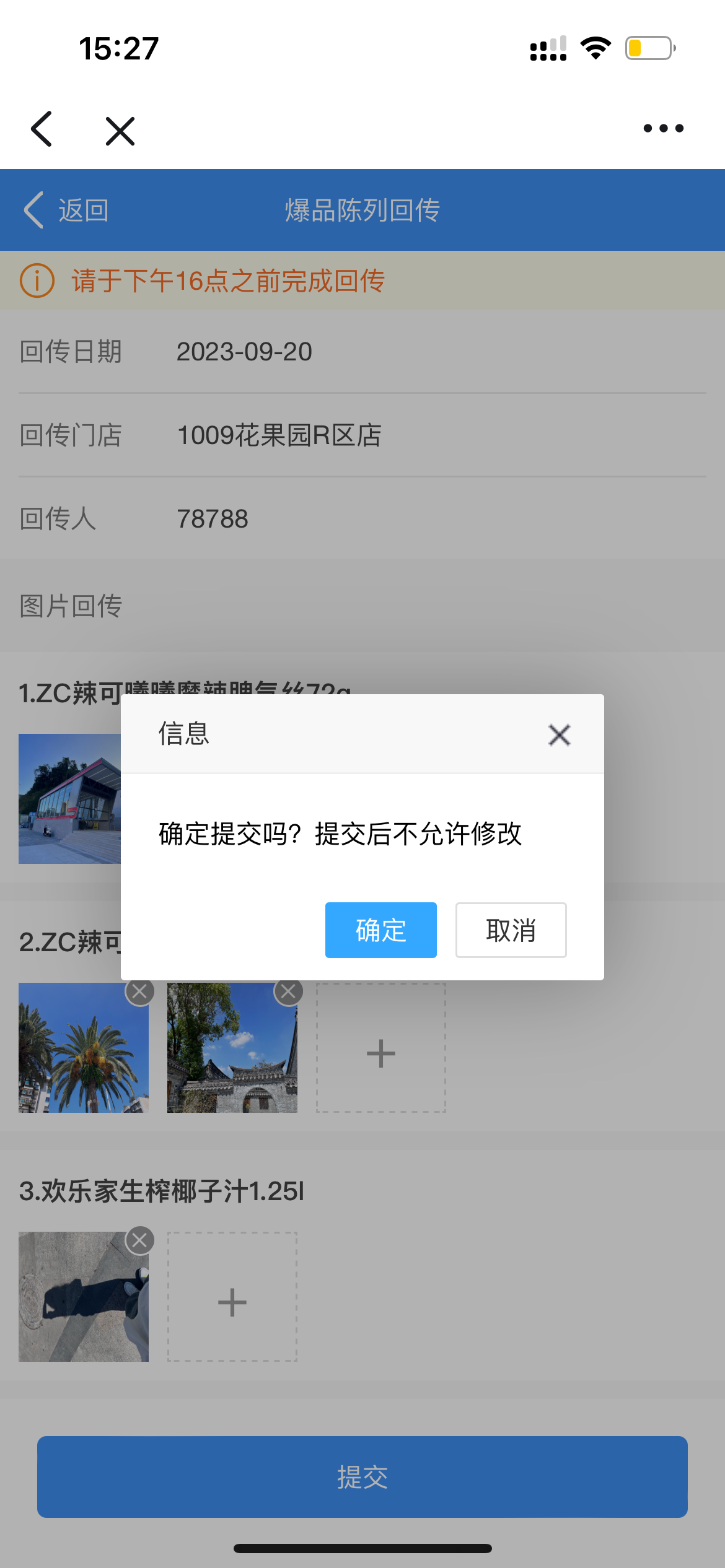
Task: Go back with browser back arrow
Action: tap(42, 129)
